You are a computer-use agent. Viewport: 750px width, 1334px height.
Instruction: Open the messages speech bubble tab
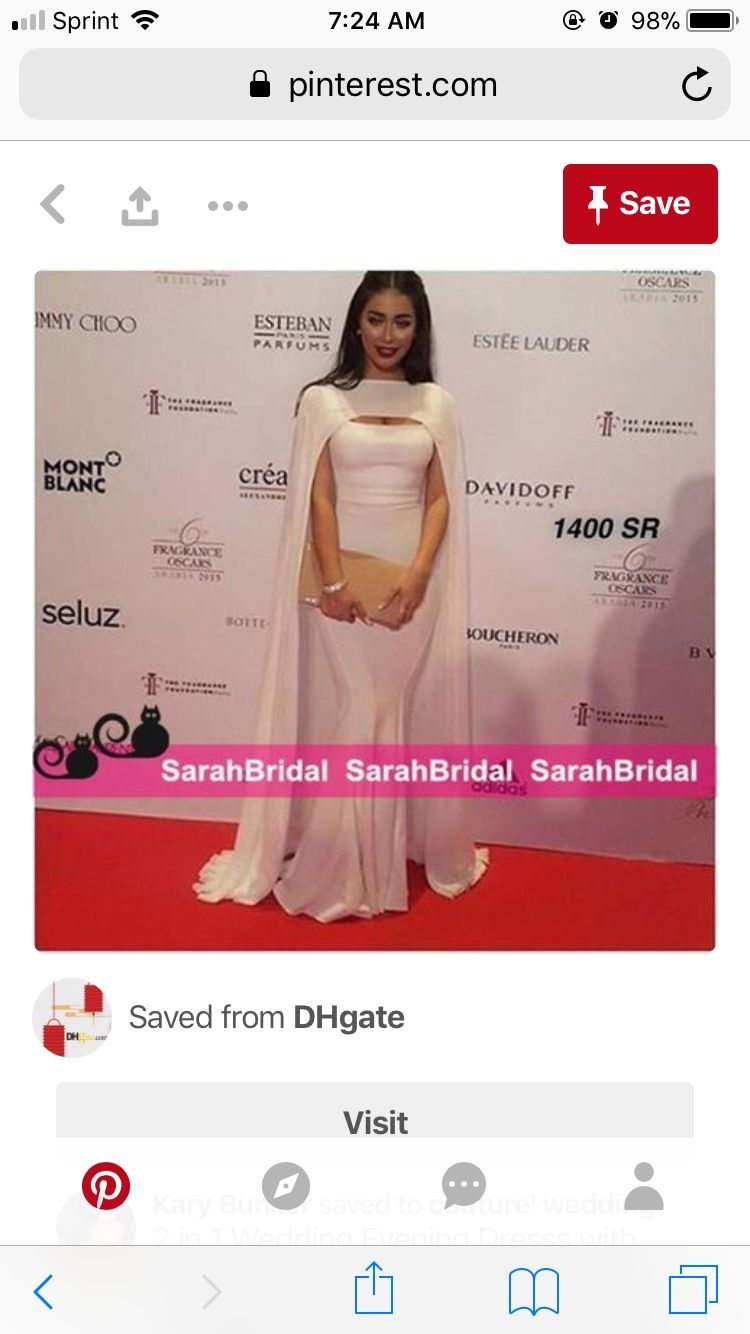click(464, 1186)
